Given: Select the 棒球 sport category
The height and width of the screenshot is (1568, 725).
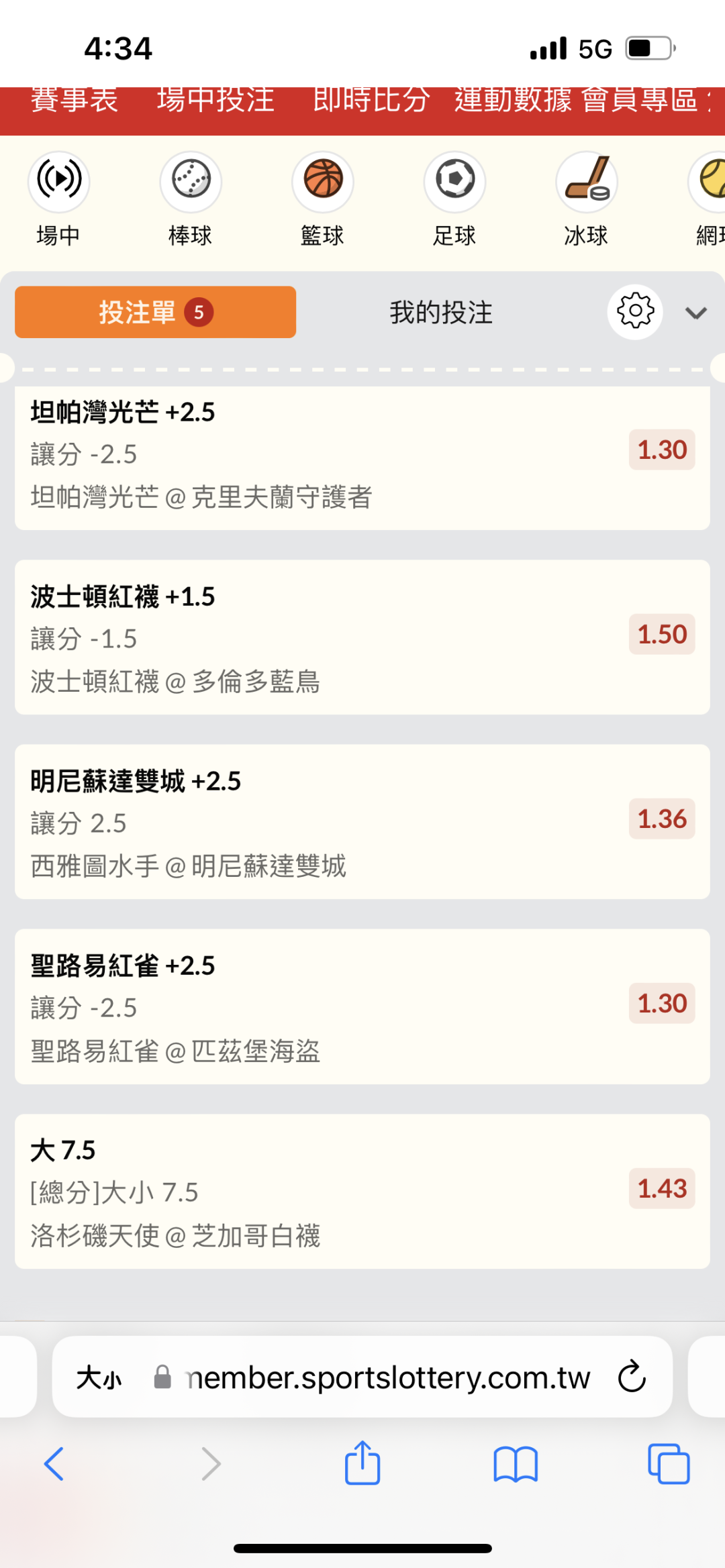Looking at the screenshot, I should coord(191,198).
